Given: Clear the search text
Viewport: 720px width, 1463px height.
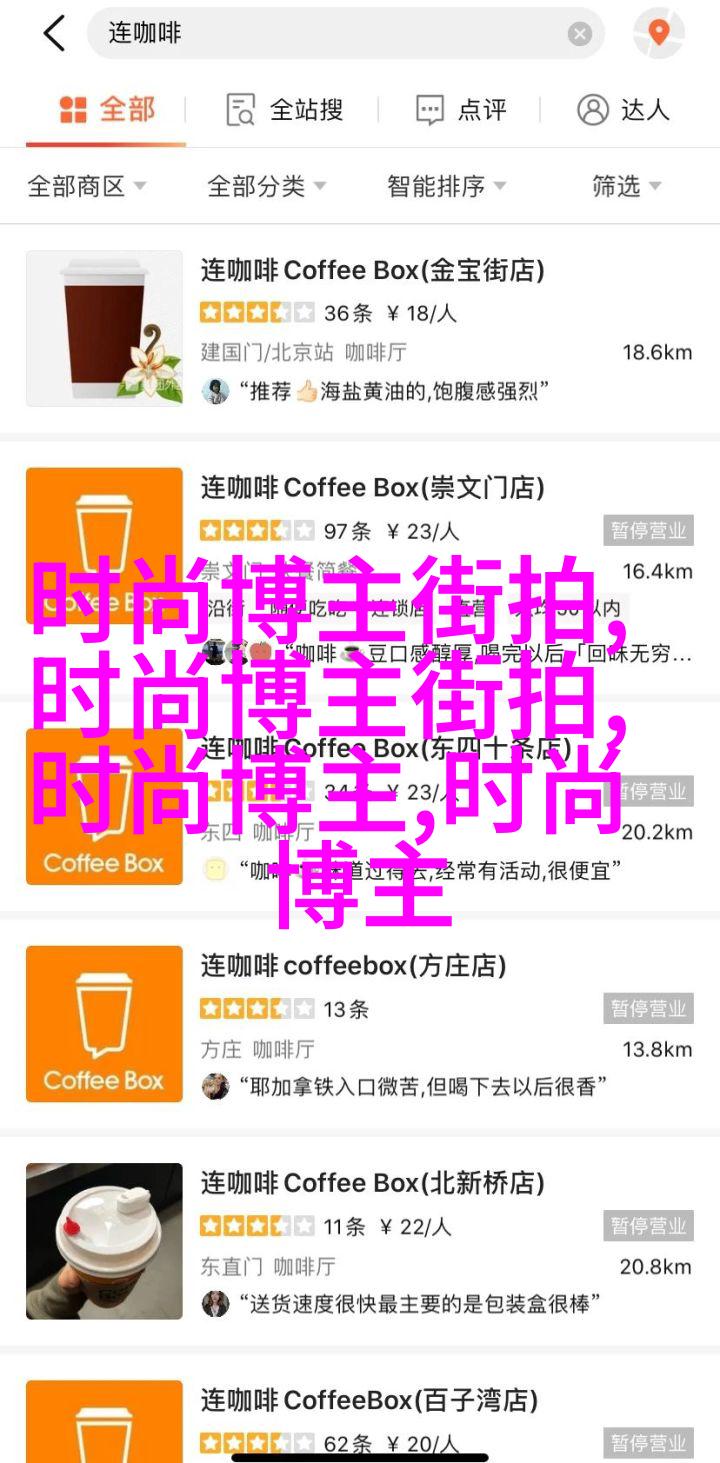Looking at the screenshot, I should [580, 34].
